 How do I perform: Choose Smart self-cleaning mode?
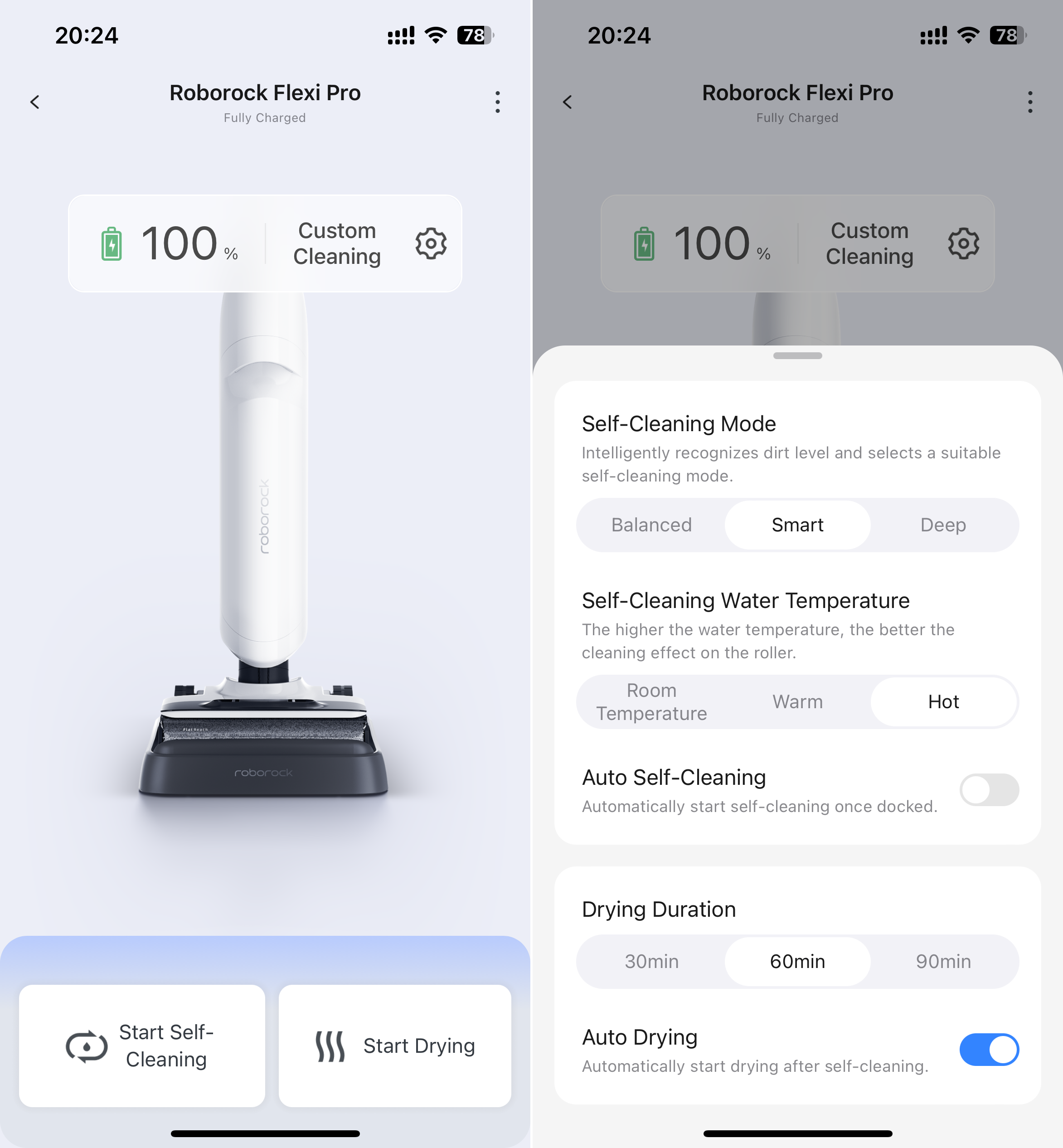coord(797,525)
